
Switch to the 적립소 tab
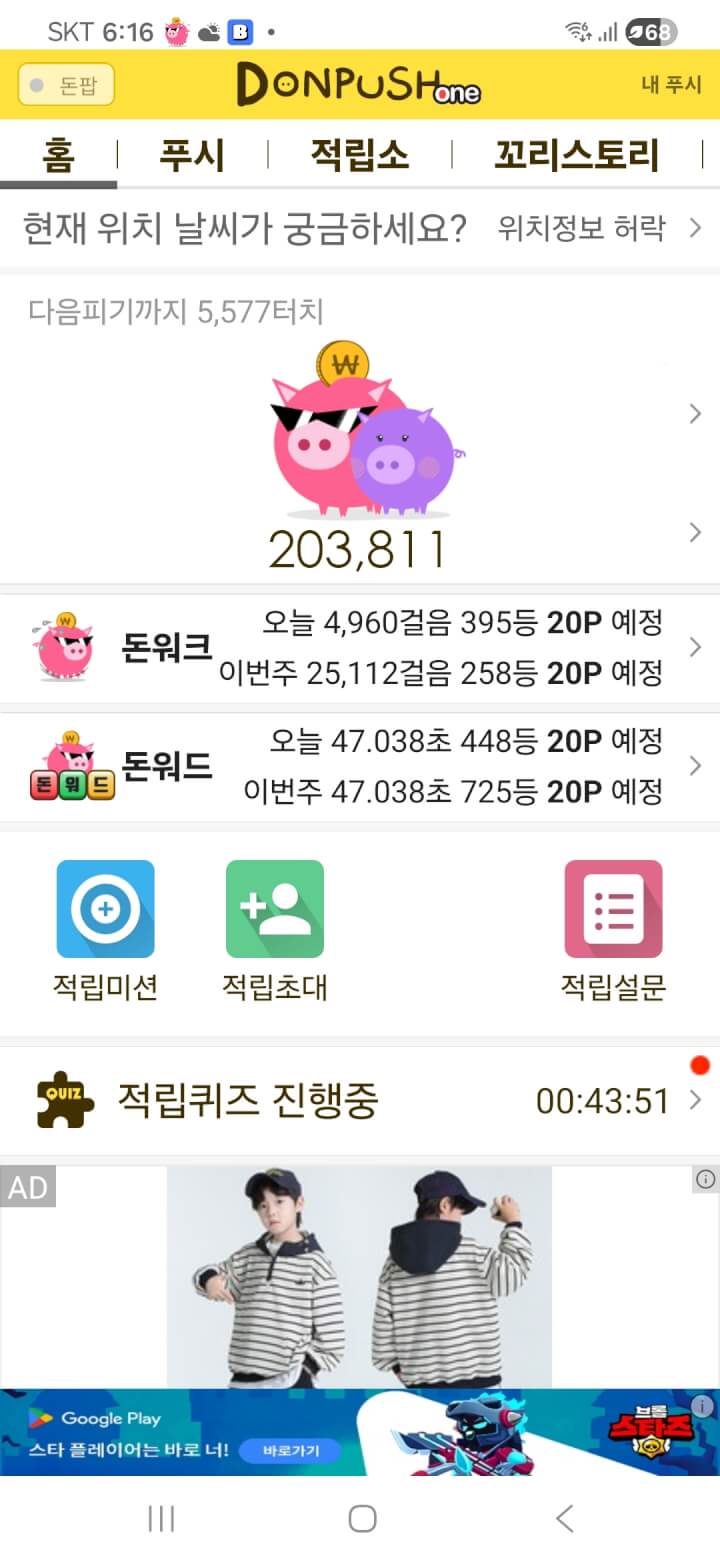(359, 155)
